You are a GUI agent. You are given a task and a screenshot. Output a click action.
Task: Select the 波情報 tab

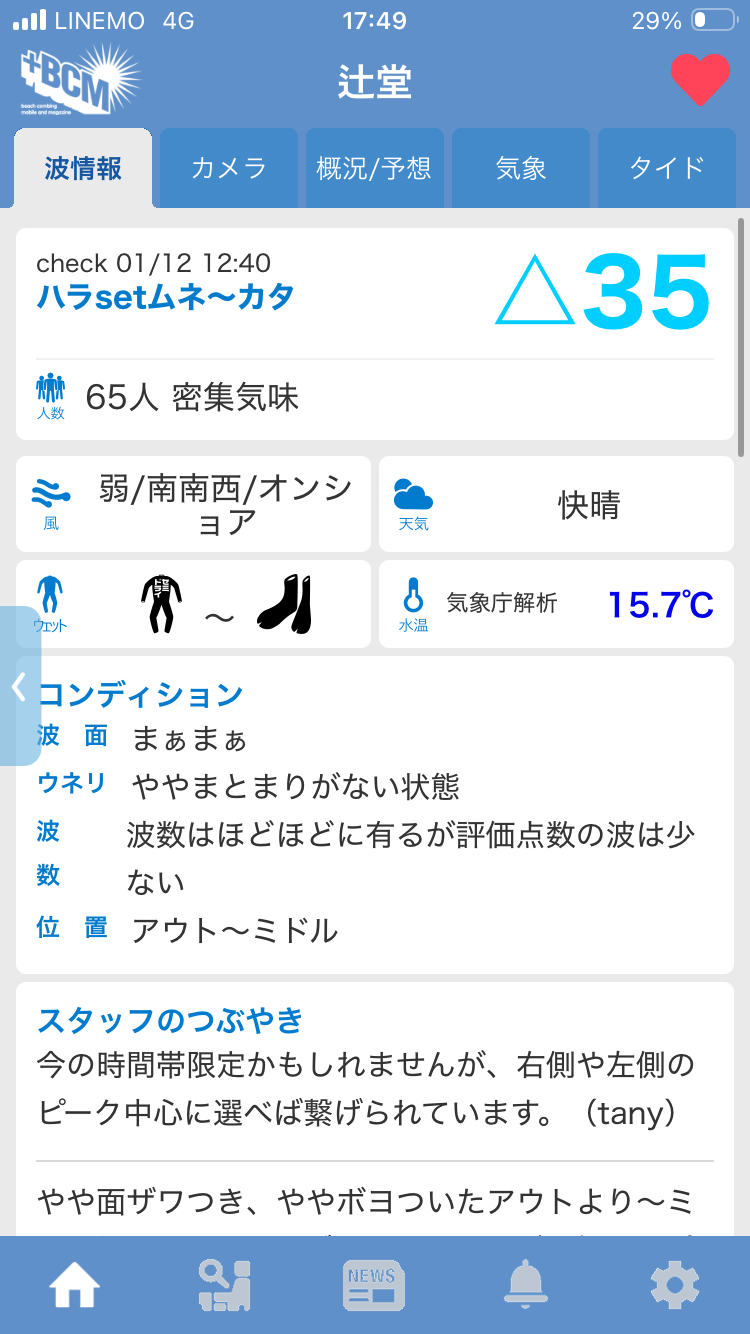coord(83,168)
